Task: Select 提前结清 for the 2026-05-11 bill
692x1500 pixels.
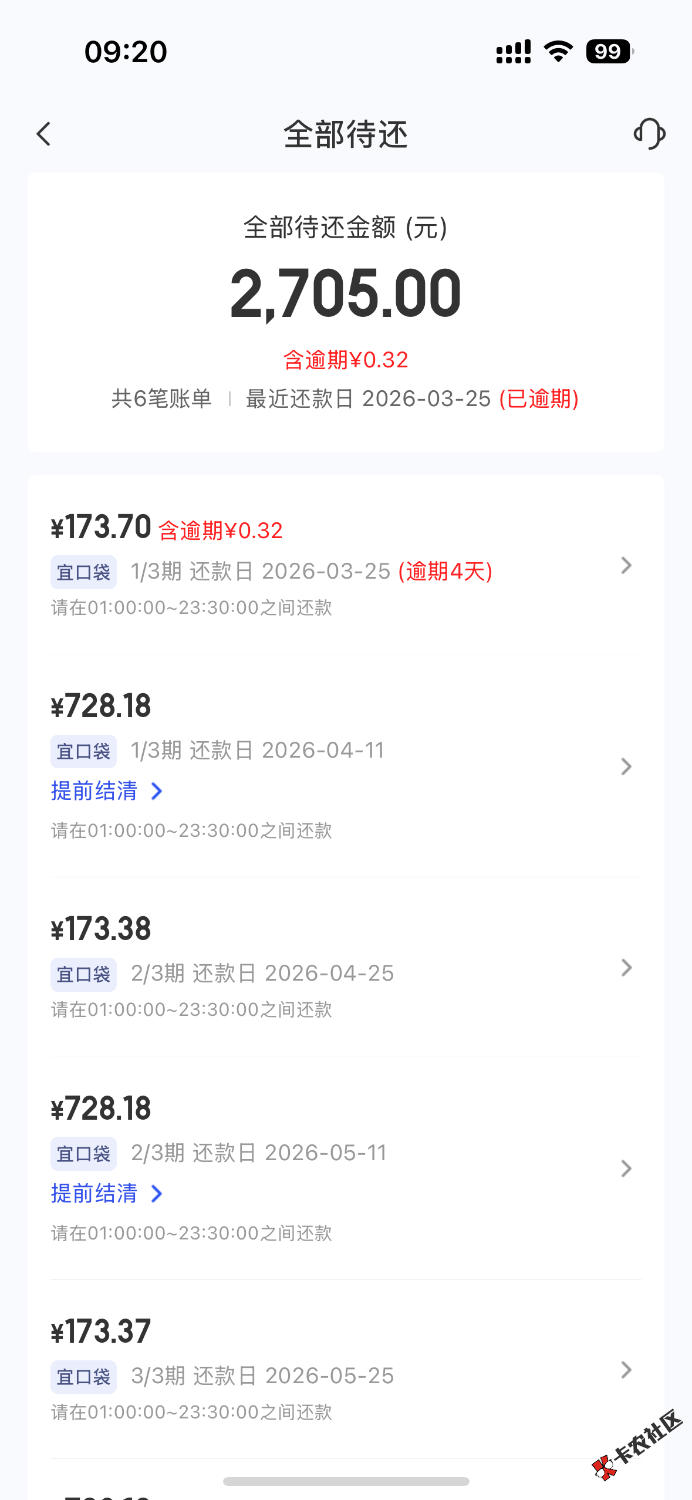Action: (106, 1193)
